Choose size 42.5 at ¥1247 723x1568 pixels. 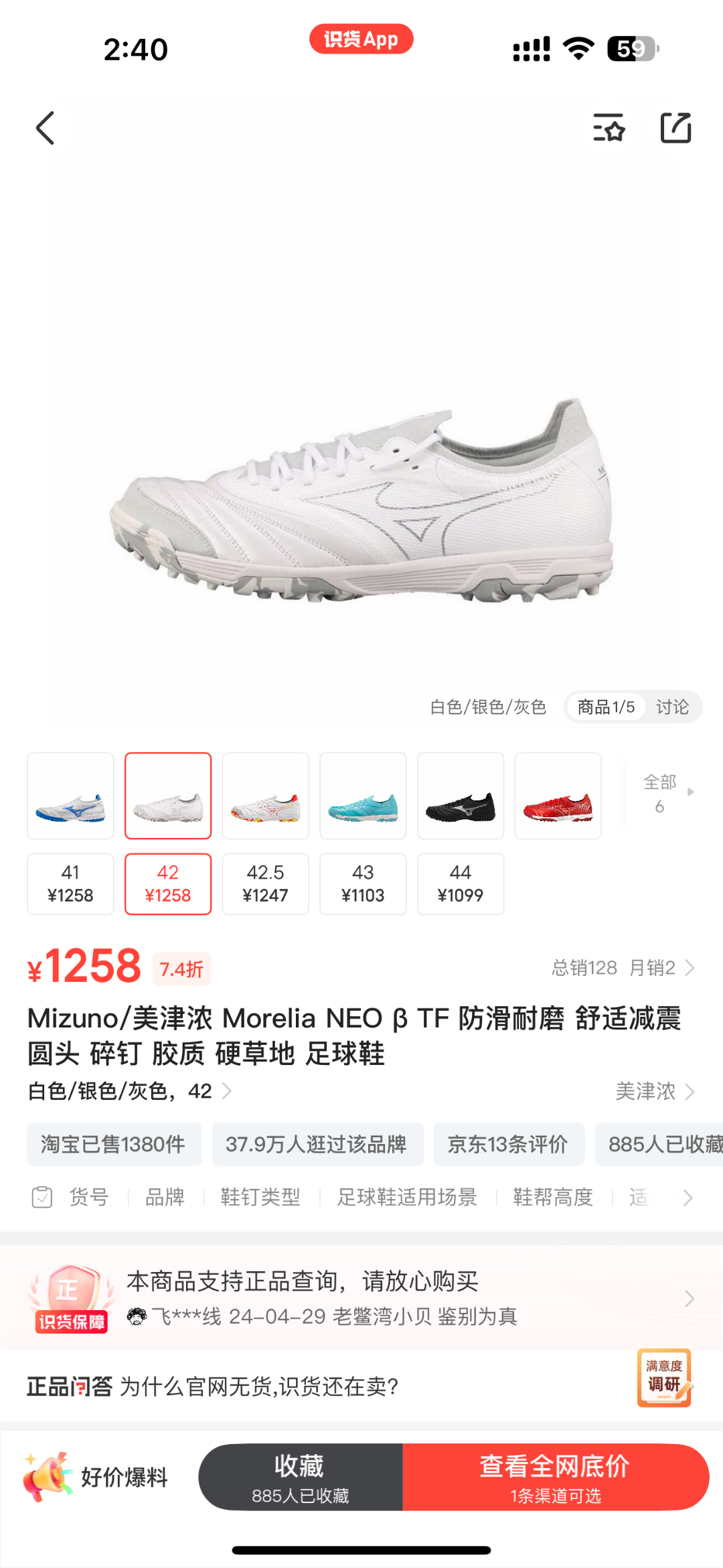pyautogui.click(x=266, y=884)
